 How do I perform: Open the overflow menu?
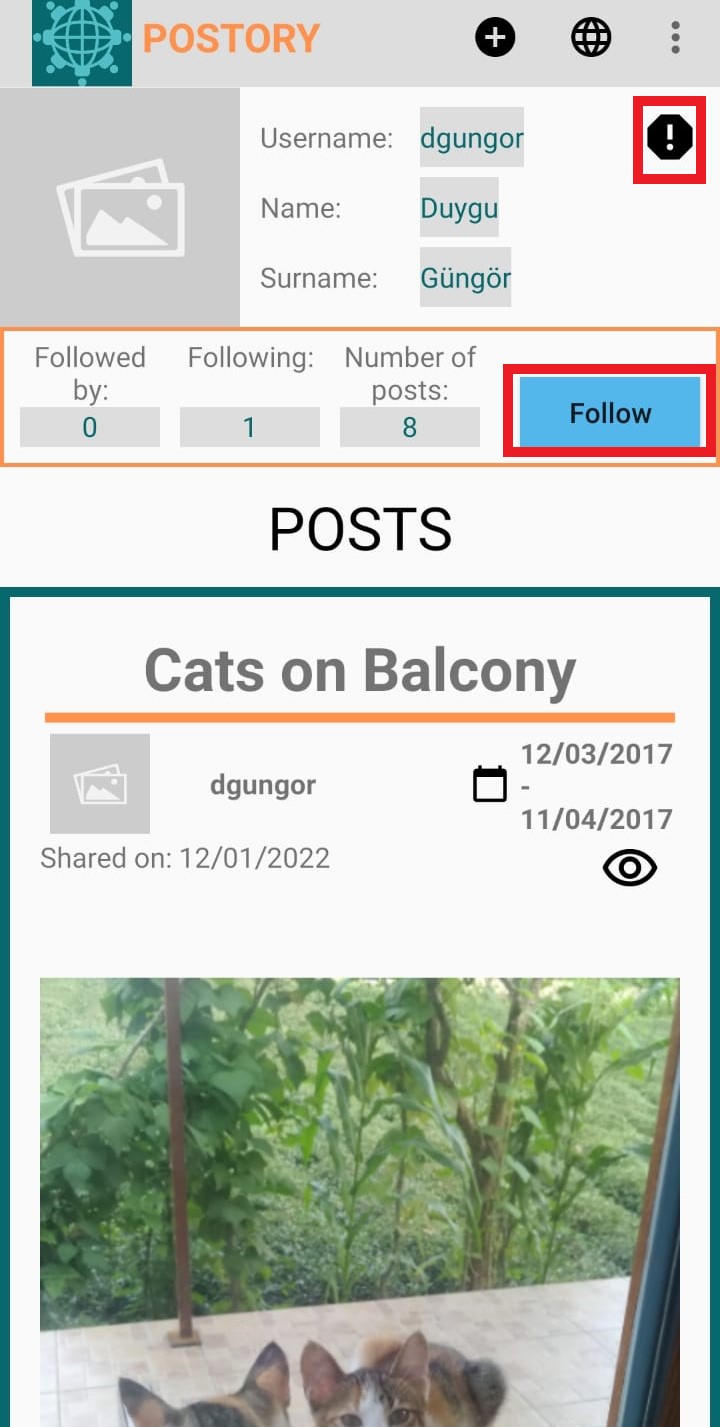(676, 39)
